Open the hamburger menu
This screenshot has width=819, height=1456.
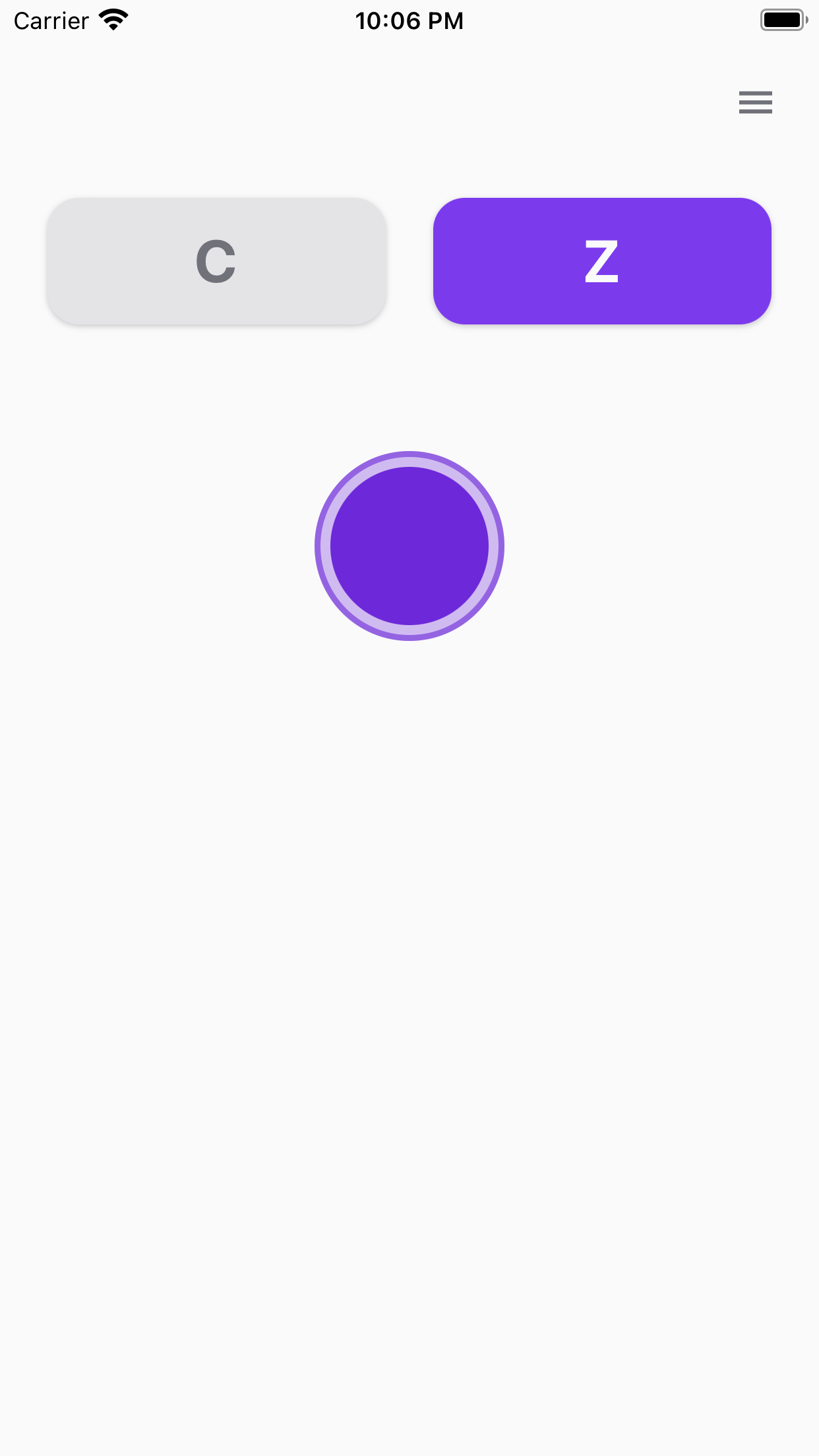[x=755, y=102]
